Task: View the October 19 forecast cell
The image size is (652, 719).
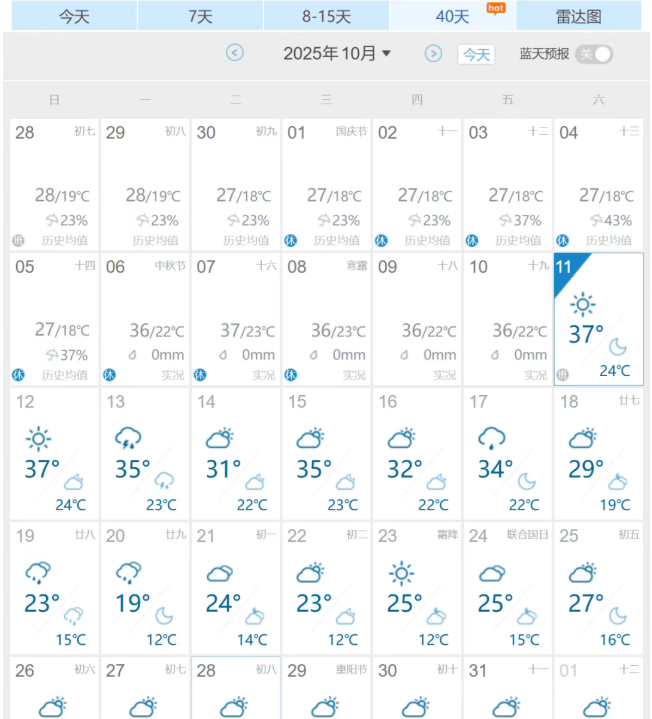Action: (54, 587)
